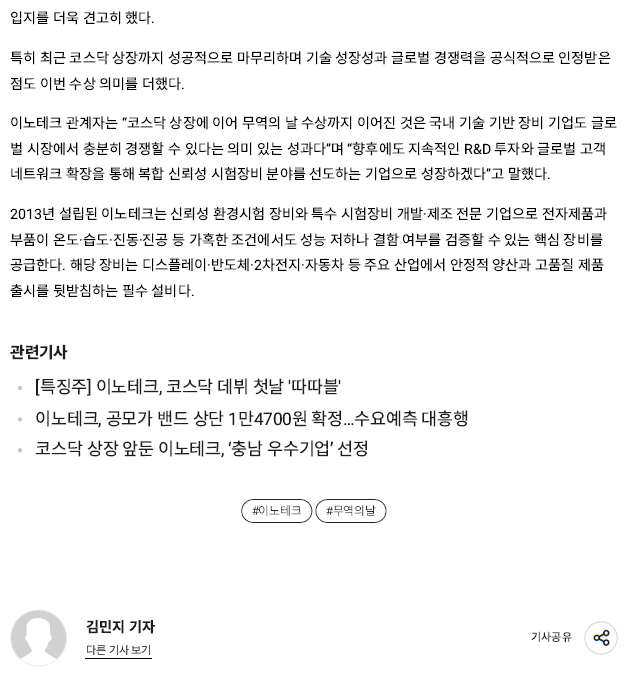The image size is (626, 687).
Task: Open article about 공모가 밴드 상단 1만4700원 확정
Action: coord(251,418)
